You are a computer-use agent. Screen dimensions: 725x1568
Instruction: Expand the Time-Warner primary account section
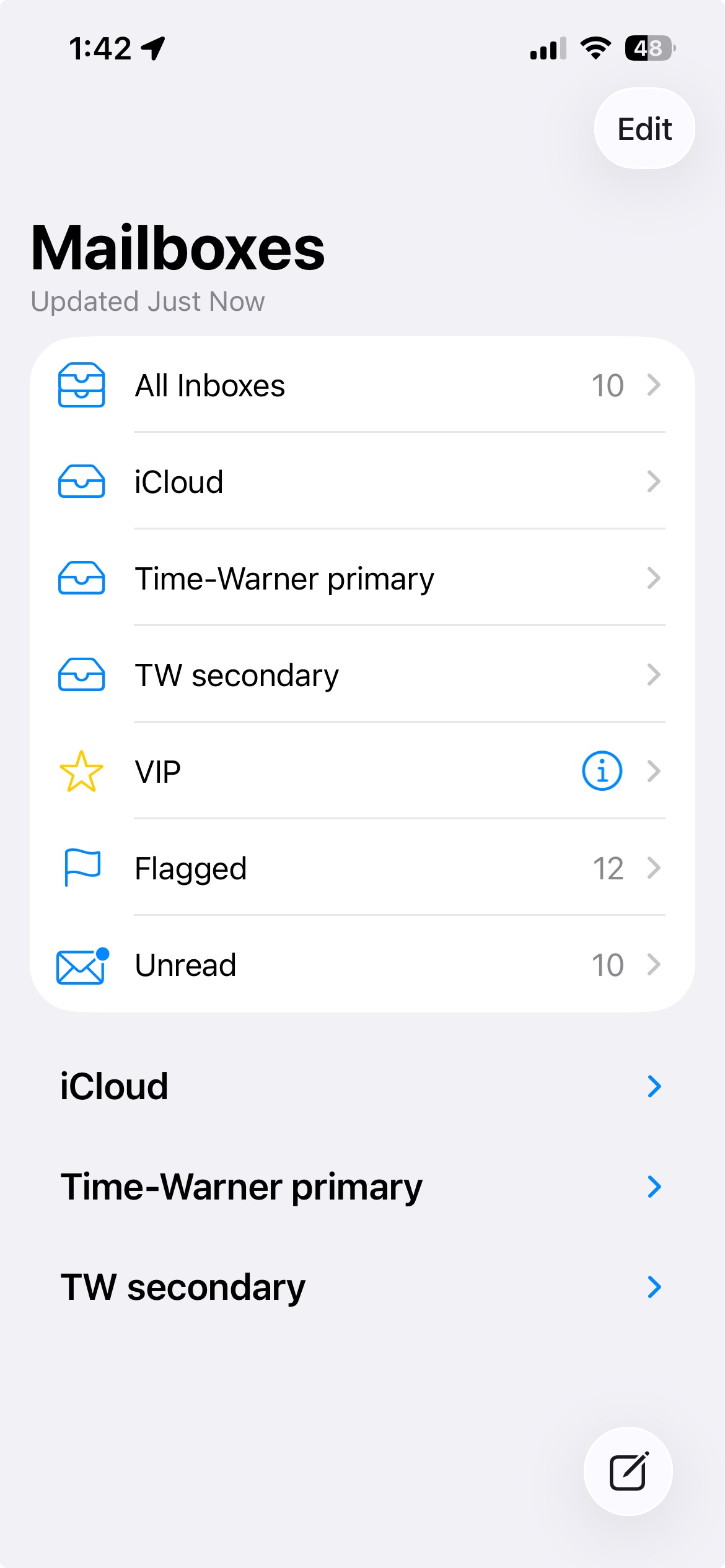654,1187
